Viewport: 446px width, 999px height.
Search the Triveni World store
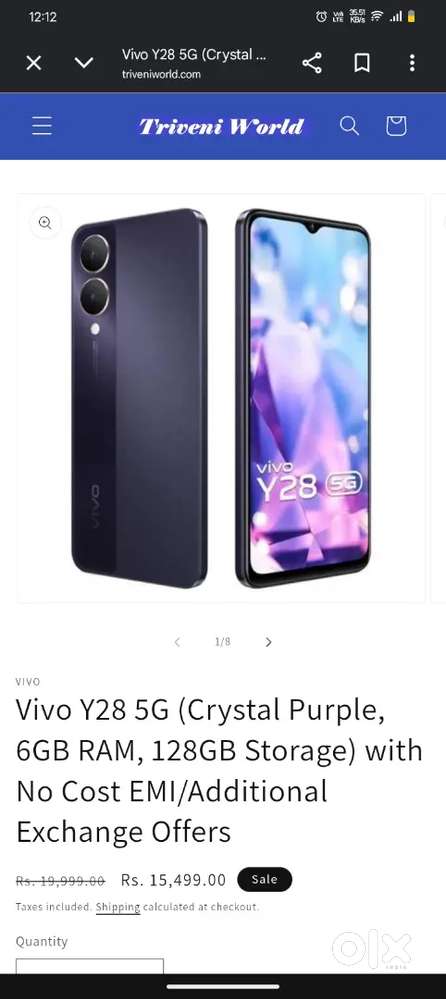[x=349, y=126]
